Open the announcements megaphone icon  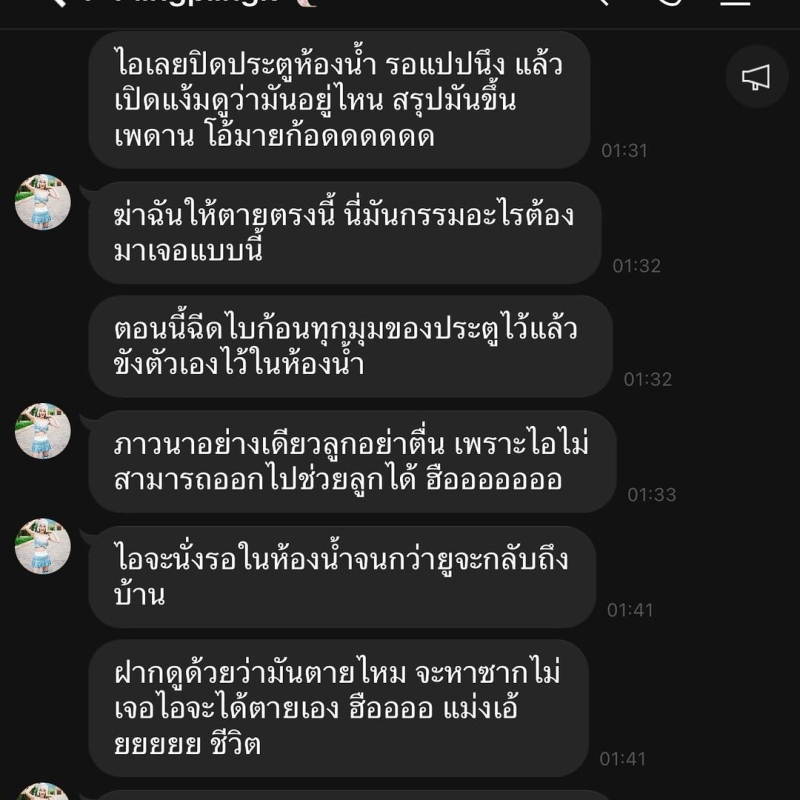point(757,77)
